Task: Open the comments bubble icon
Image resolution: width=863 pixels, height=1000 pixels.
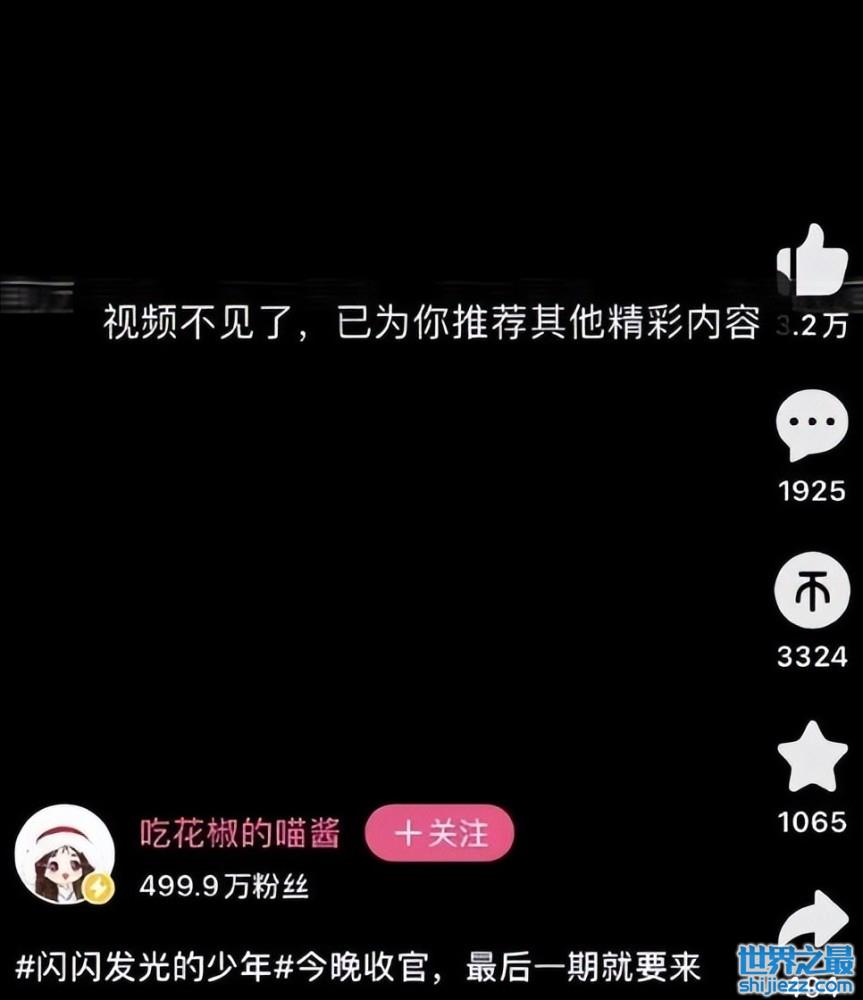Action: tap(811, 425)
